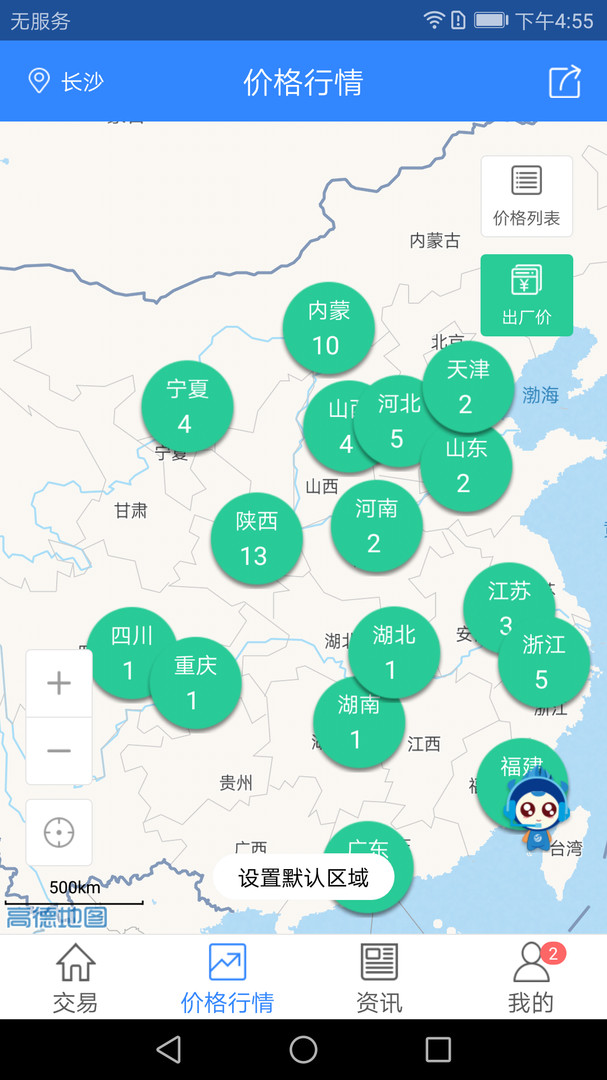Screen dimensions: 607x1080
Task: Open the 宁夏 map marker
Action: click(x=187, y=406)
